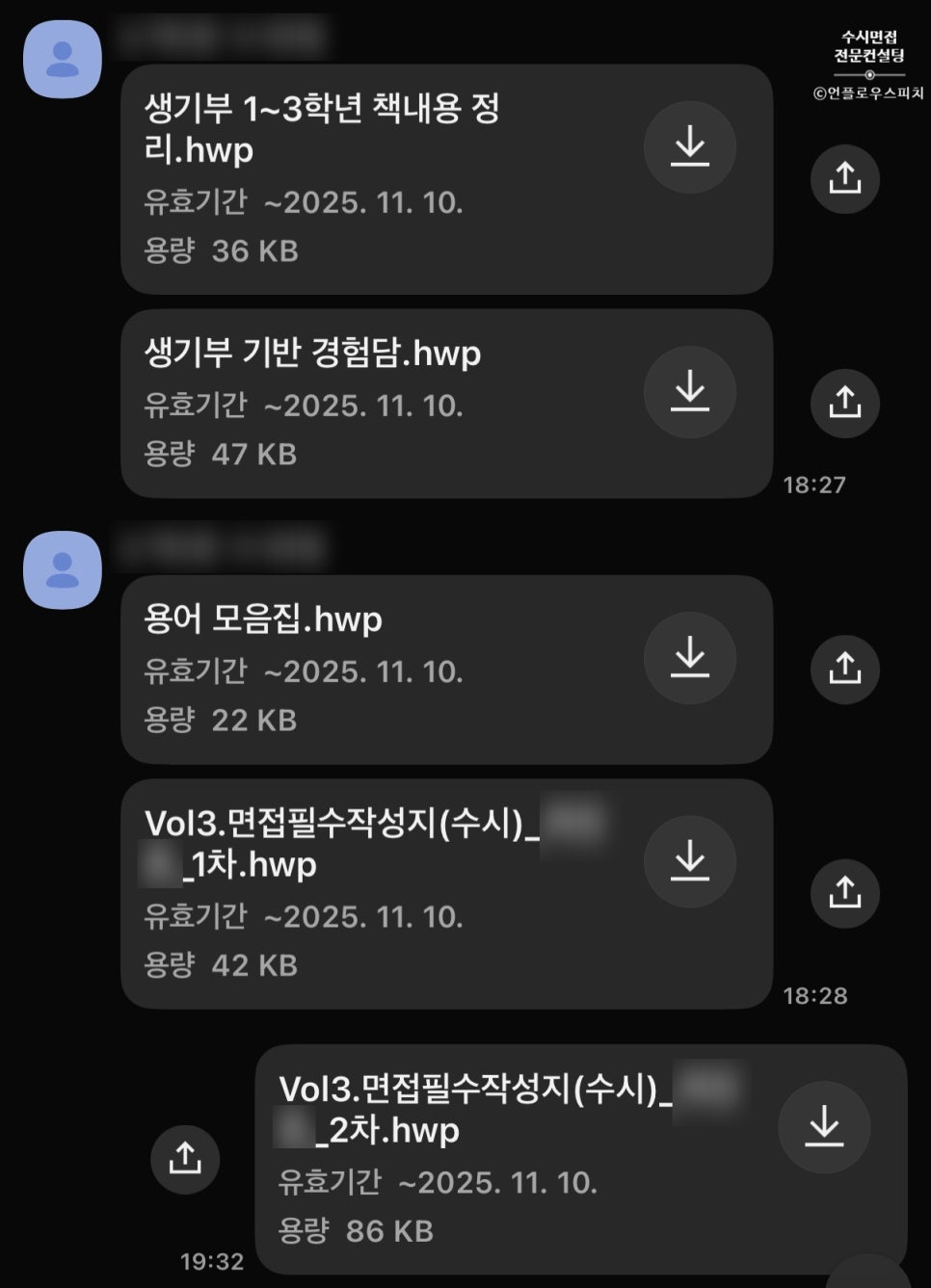Open sender avatar above 용어 모음집.hwp
The image size is (931, 1288).
pyautogui.click(x=63, y=569)
